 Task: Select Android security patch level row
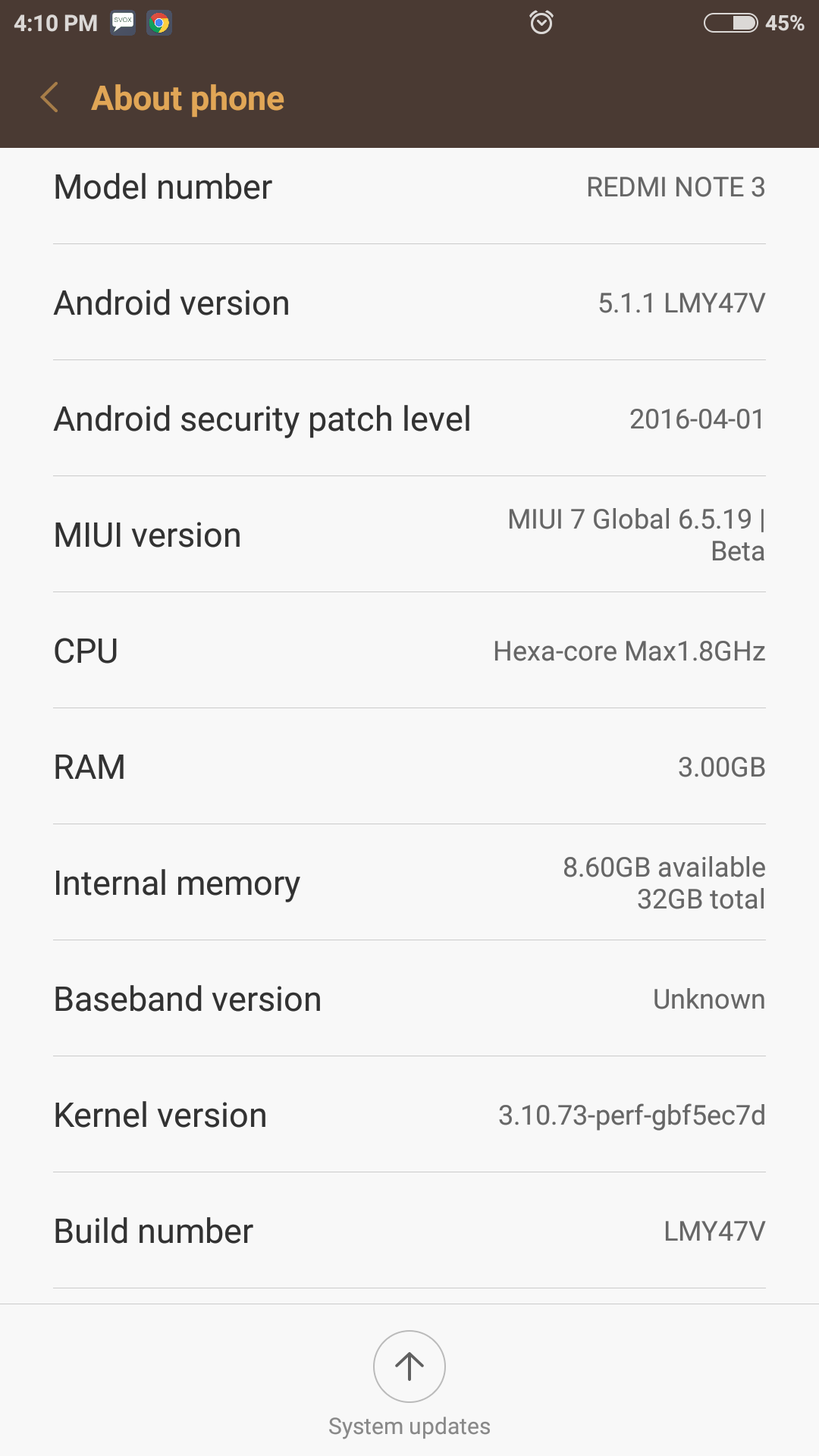[409, 419]
